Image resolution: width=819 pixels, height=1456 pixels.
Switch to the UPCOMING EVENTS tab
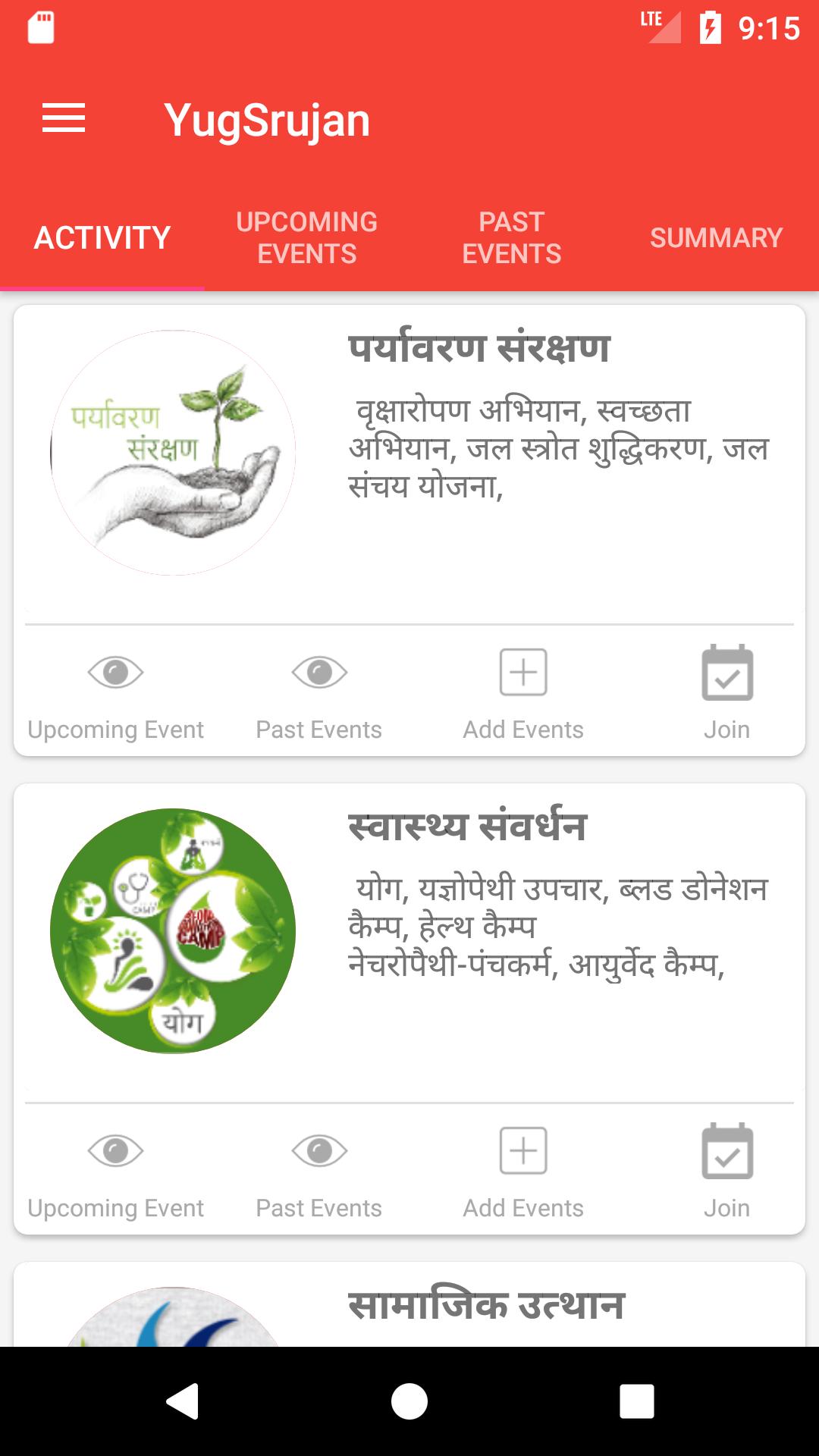click(x=306, y=237)
